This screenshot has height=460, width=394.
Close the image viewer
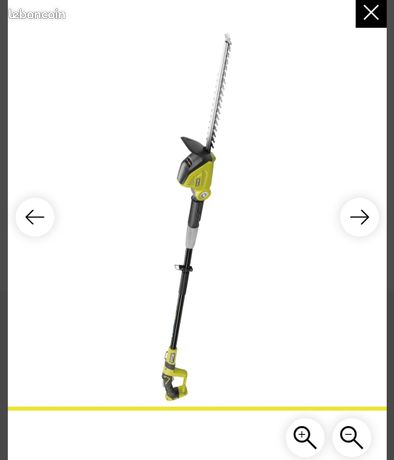pyautogui.click(x=371, y=14)
